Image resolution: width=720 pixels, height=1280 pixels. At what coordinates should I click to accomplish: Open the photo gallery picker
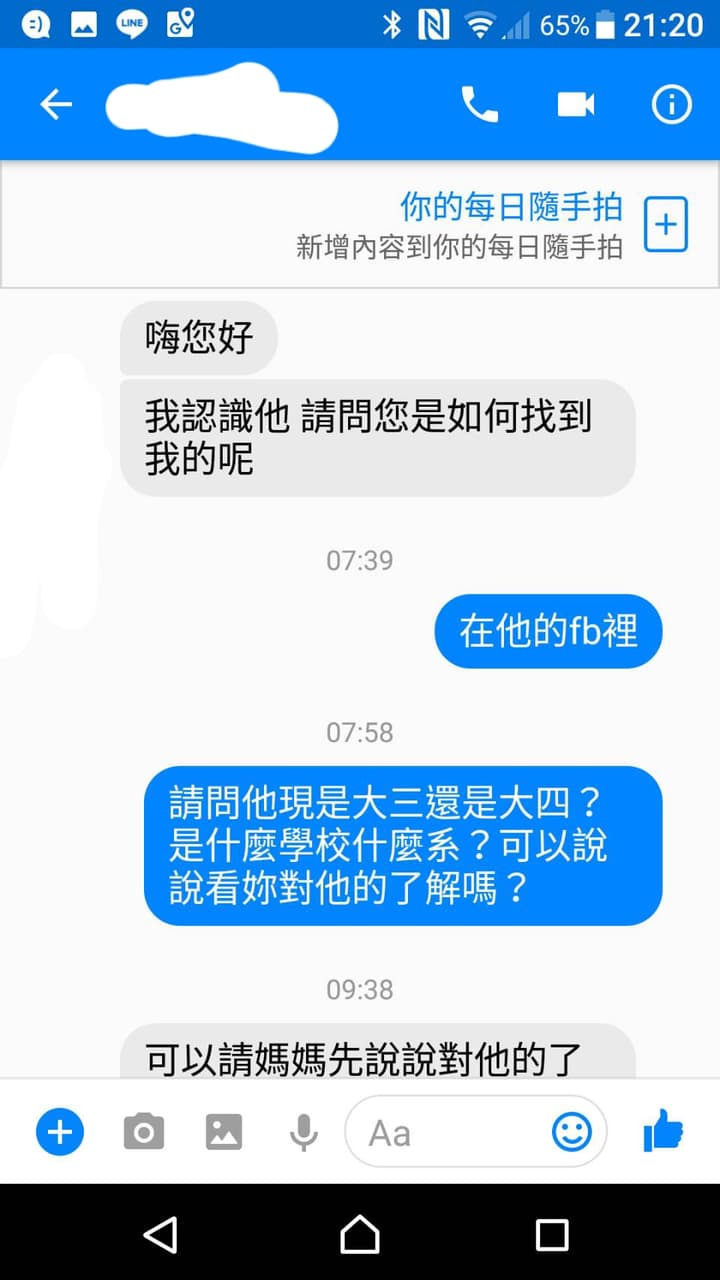tap(224, 1132)
